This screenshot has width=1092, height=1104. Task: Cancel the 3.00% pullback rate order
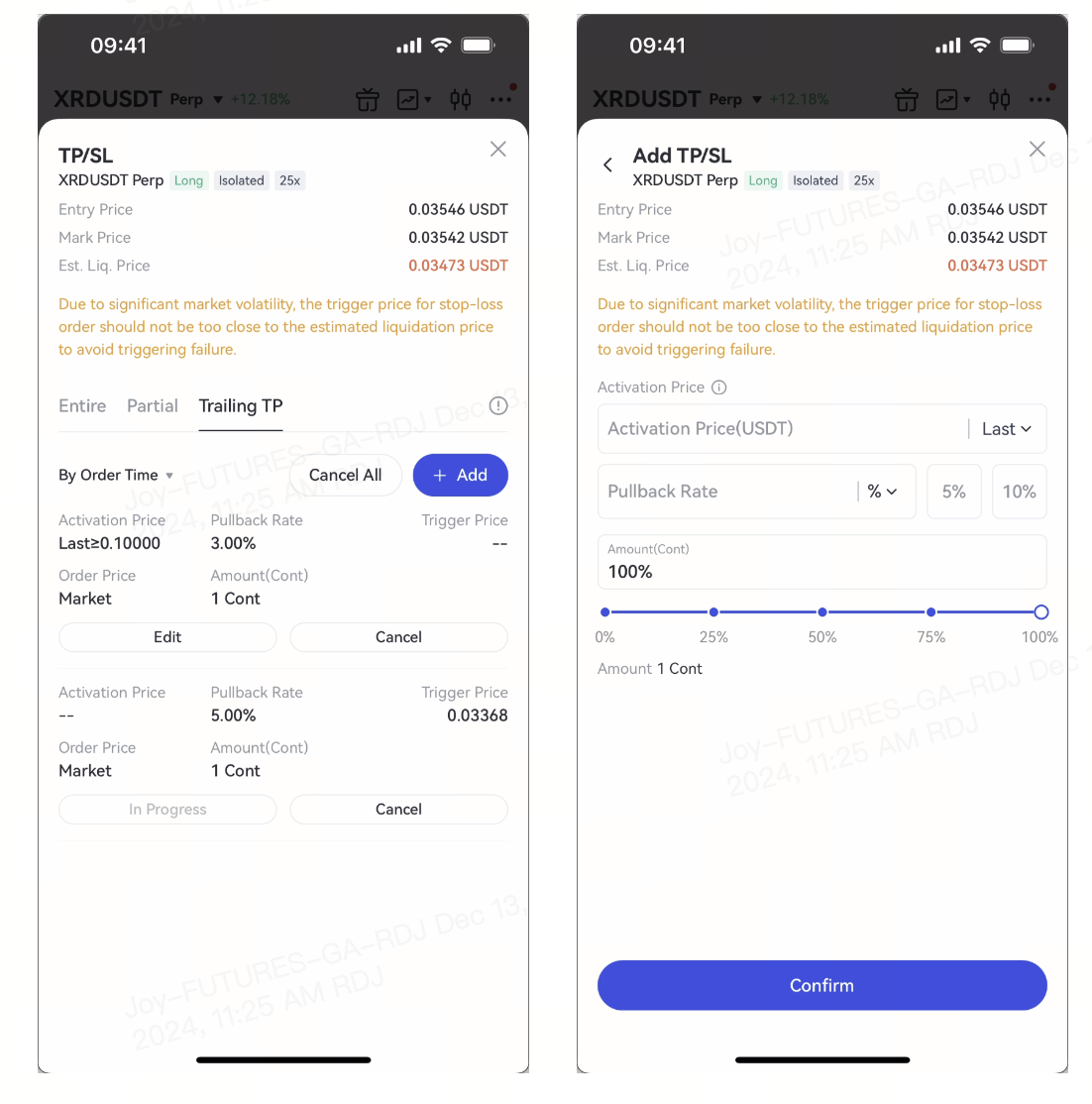(x=398, y=637)
